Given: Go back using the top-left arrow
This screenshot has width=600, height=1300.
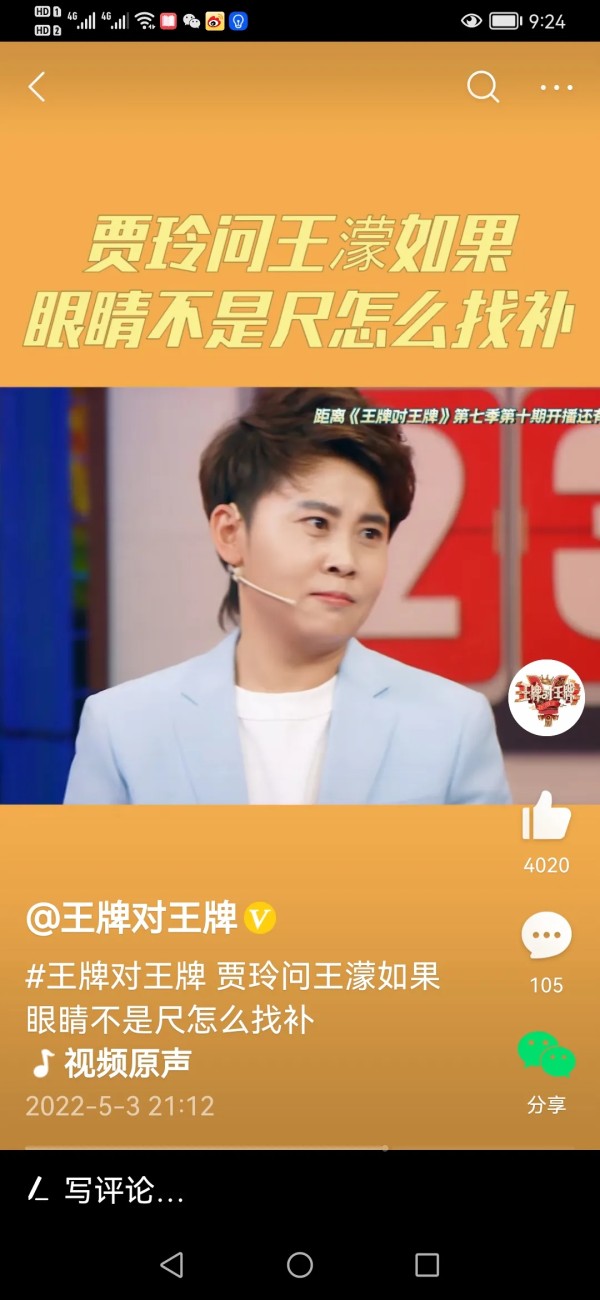Looking at the screenshot, I should click(x=37, y=87).
